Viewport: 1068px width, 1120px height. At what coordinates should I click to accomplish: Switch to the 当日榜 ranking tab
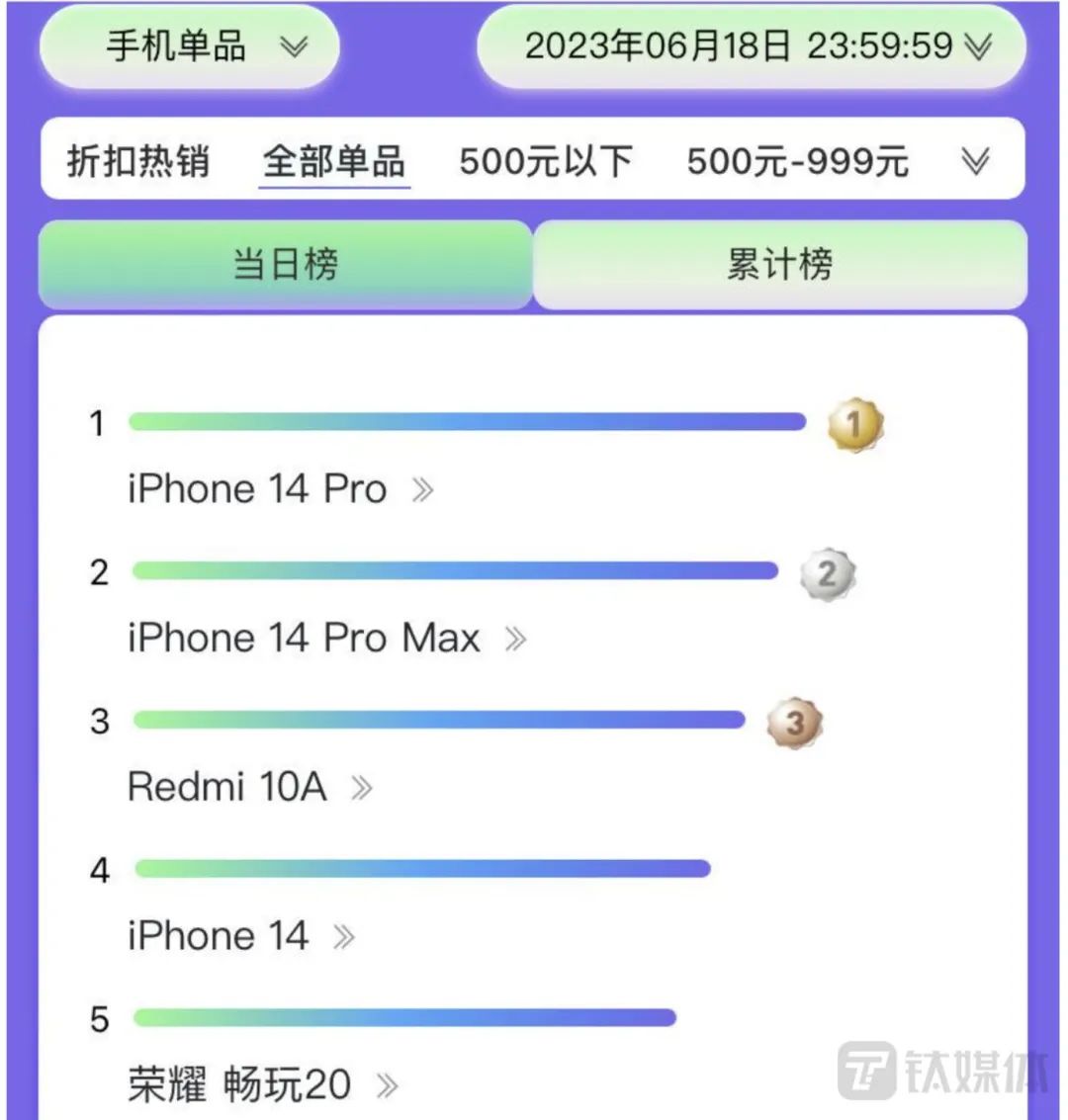[x=284, y=264]
